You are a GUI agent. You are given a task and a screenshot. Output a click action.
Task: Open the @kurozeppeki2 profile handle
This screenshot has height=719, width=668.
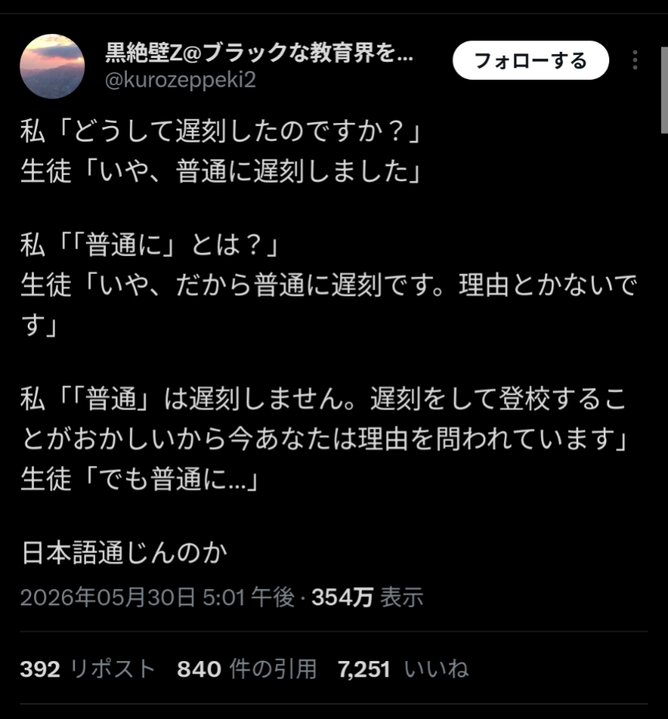[180, 80]
